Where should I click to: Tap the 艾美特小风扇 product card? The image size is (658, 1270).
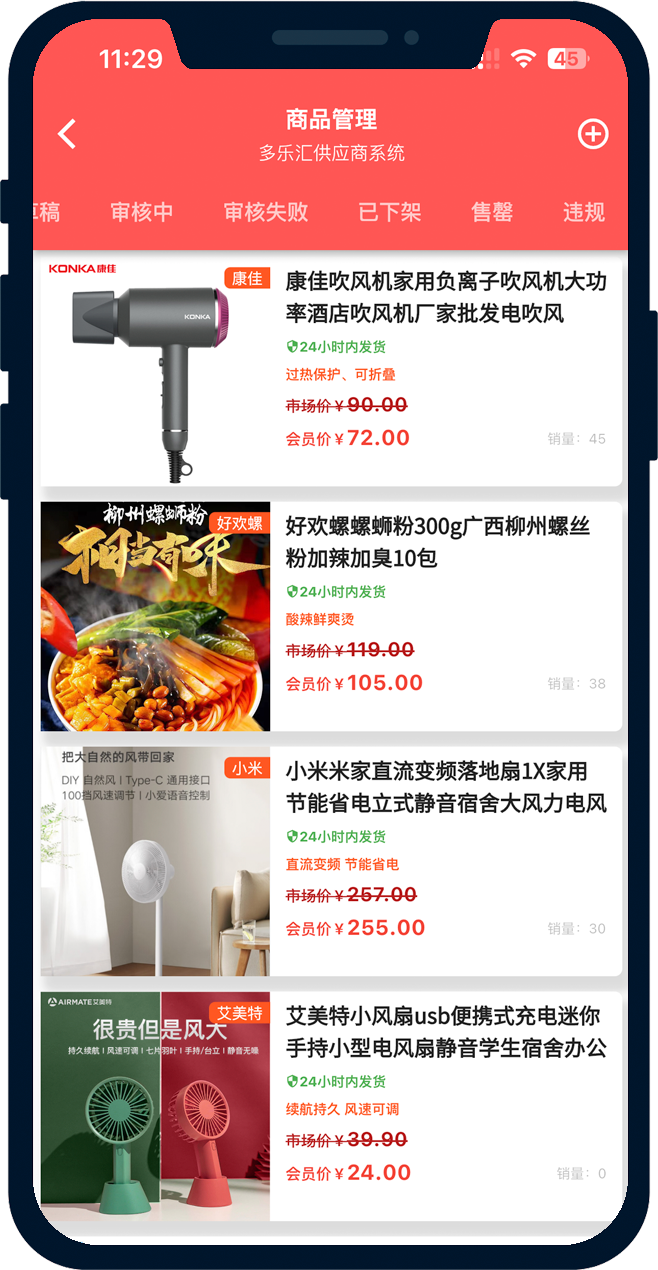click(330, 1106)
